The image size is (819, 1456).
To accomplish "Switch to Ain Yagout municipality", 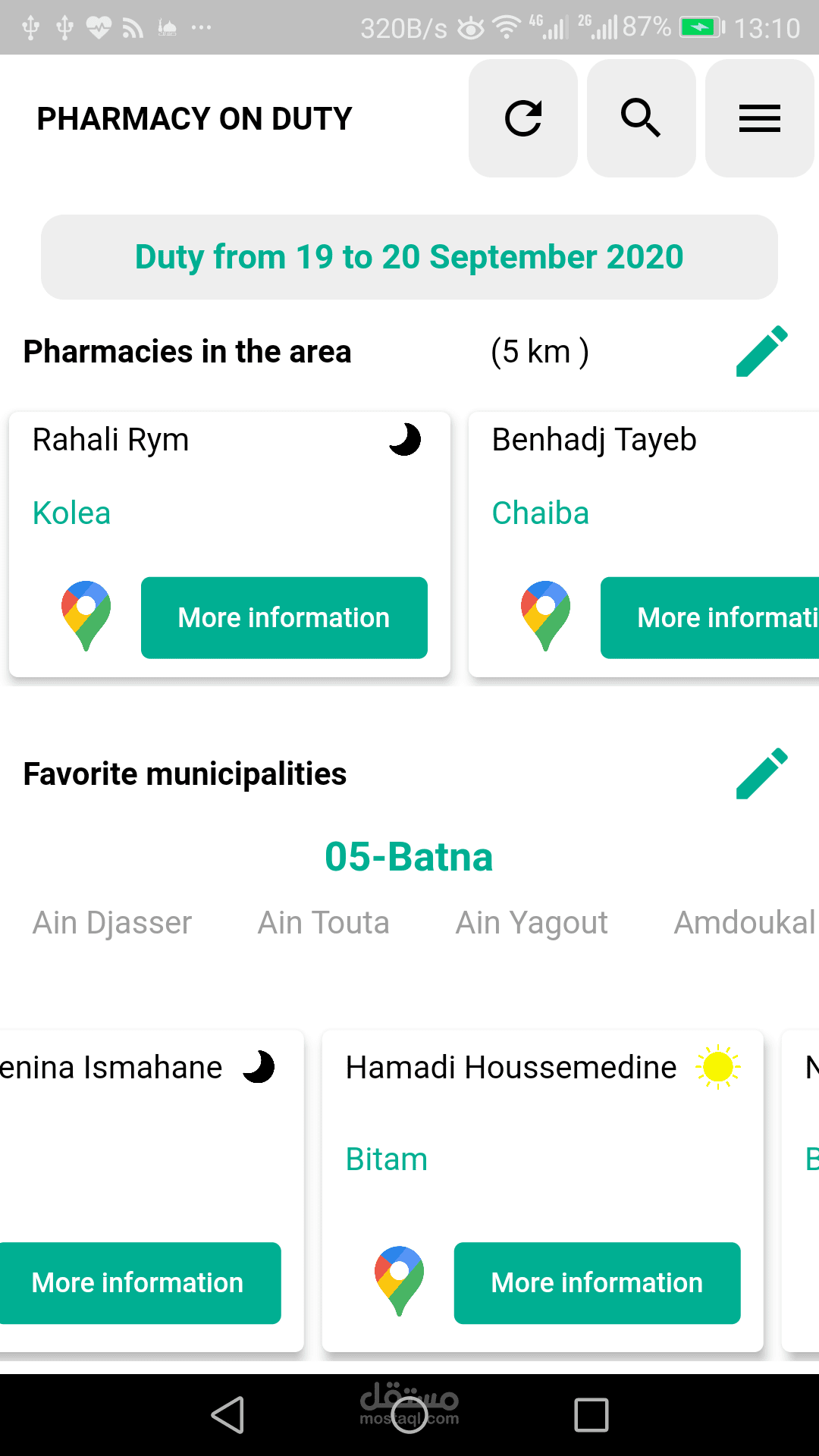I will pyautogui.click(x=532, y=923).
